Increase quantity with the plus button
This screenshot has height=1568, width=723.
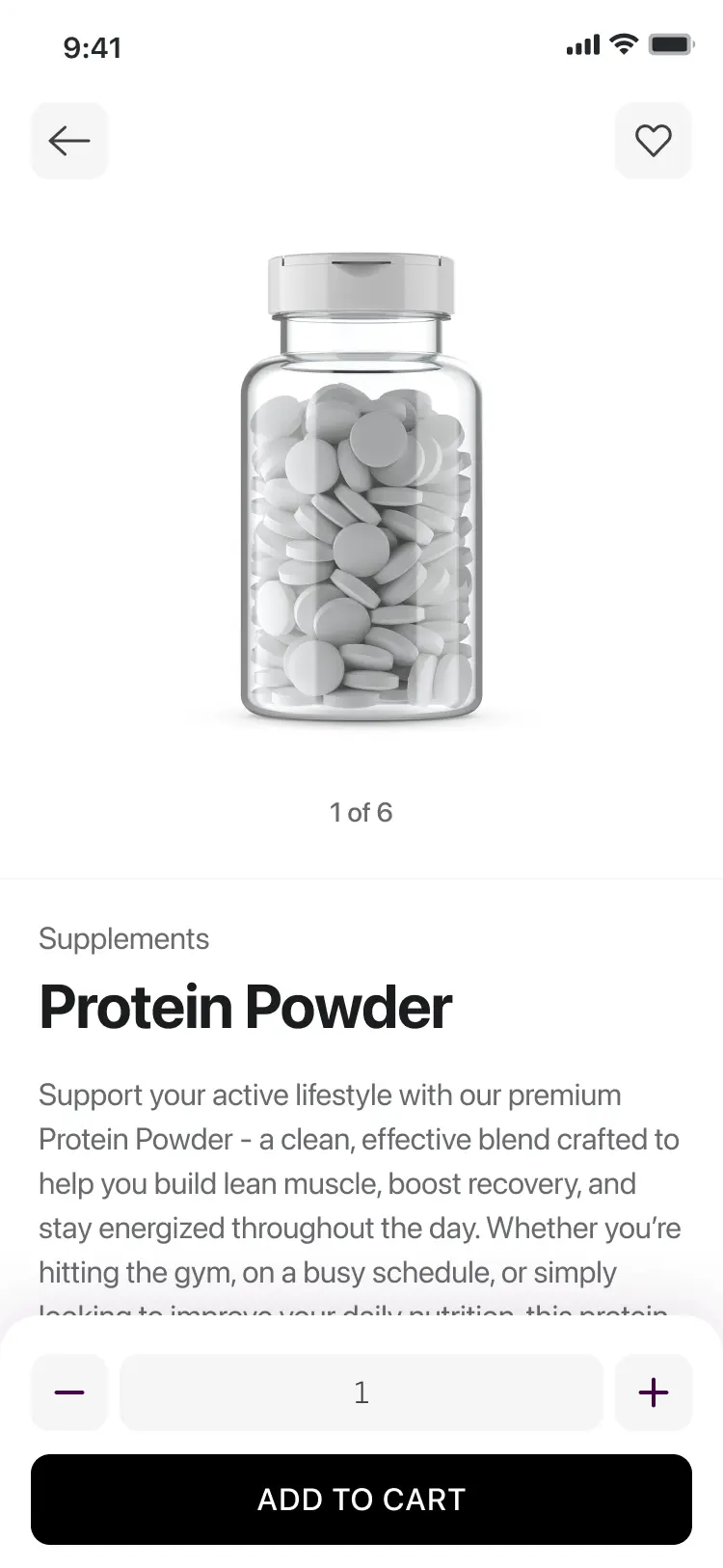(653, 1392)
